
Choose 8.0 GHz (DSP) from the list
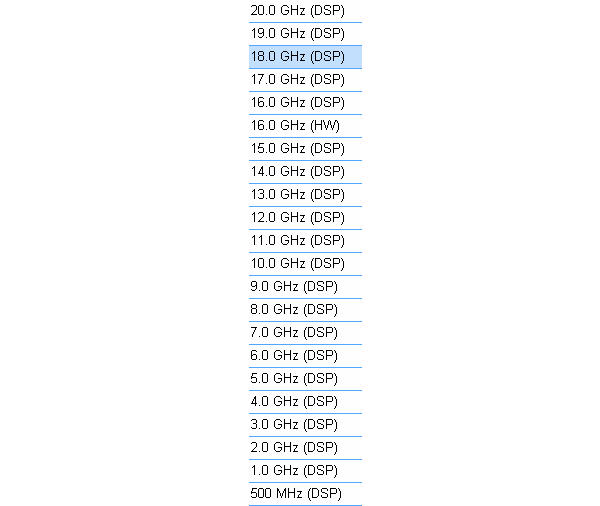[294, 309]
